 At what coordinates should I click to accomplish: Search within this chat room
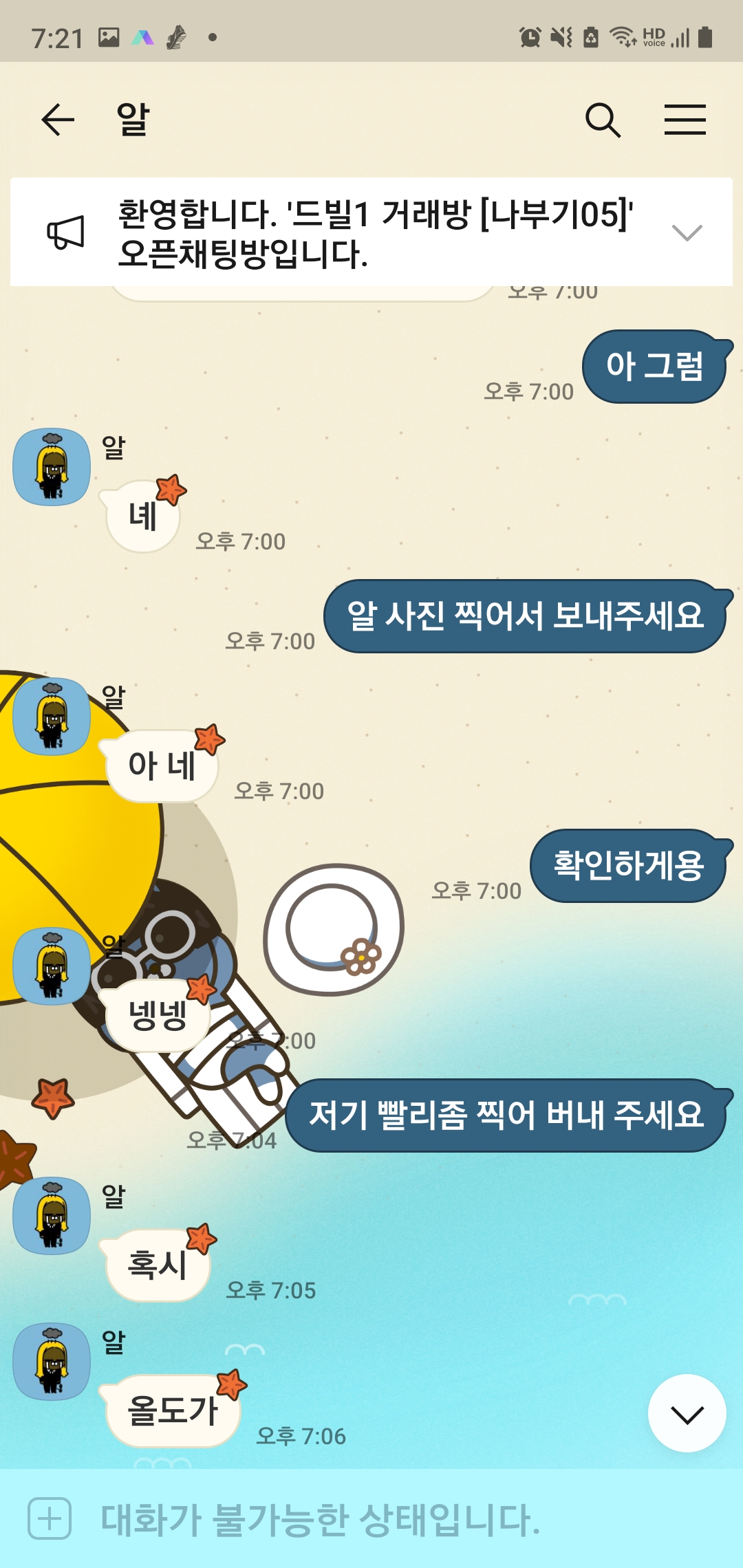(603, 120)
